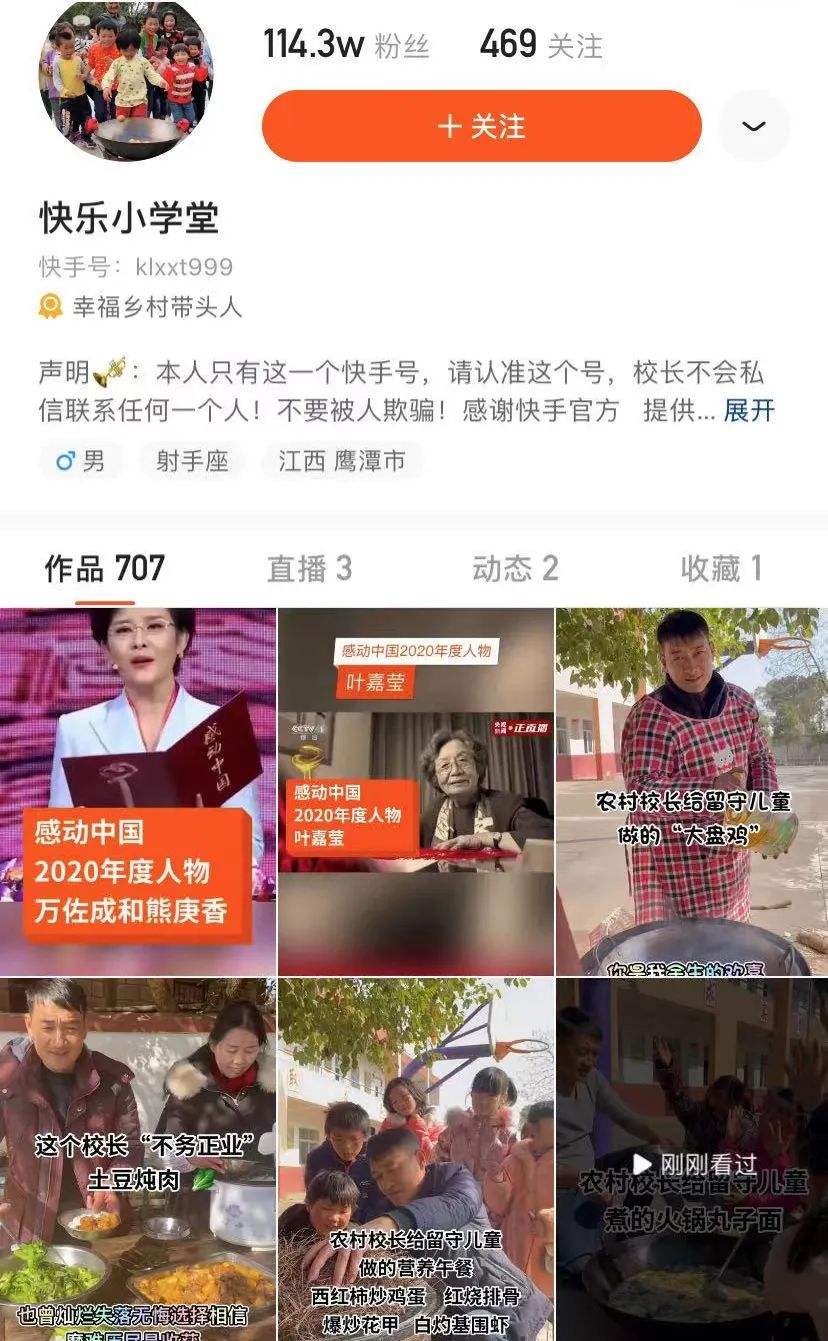828x1341 pixels.
Task: Expand more options with the chevron button
Action: pyautogui.click(x=753, y=127)
